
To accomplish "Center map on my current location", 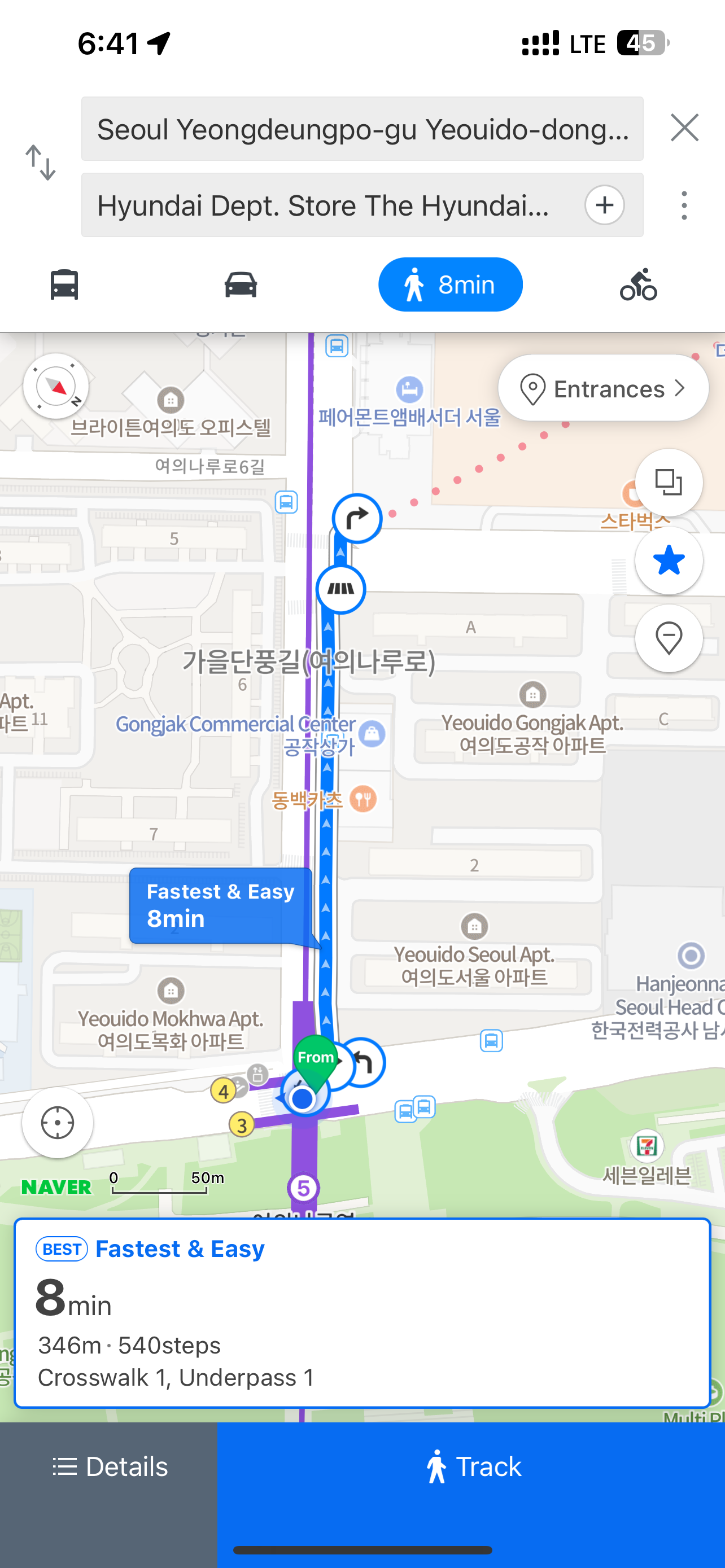I will 58,1123.
